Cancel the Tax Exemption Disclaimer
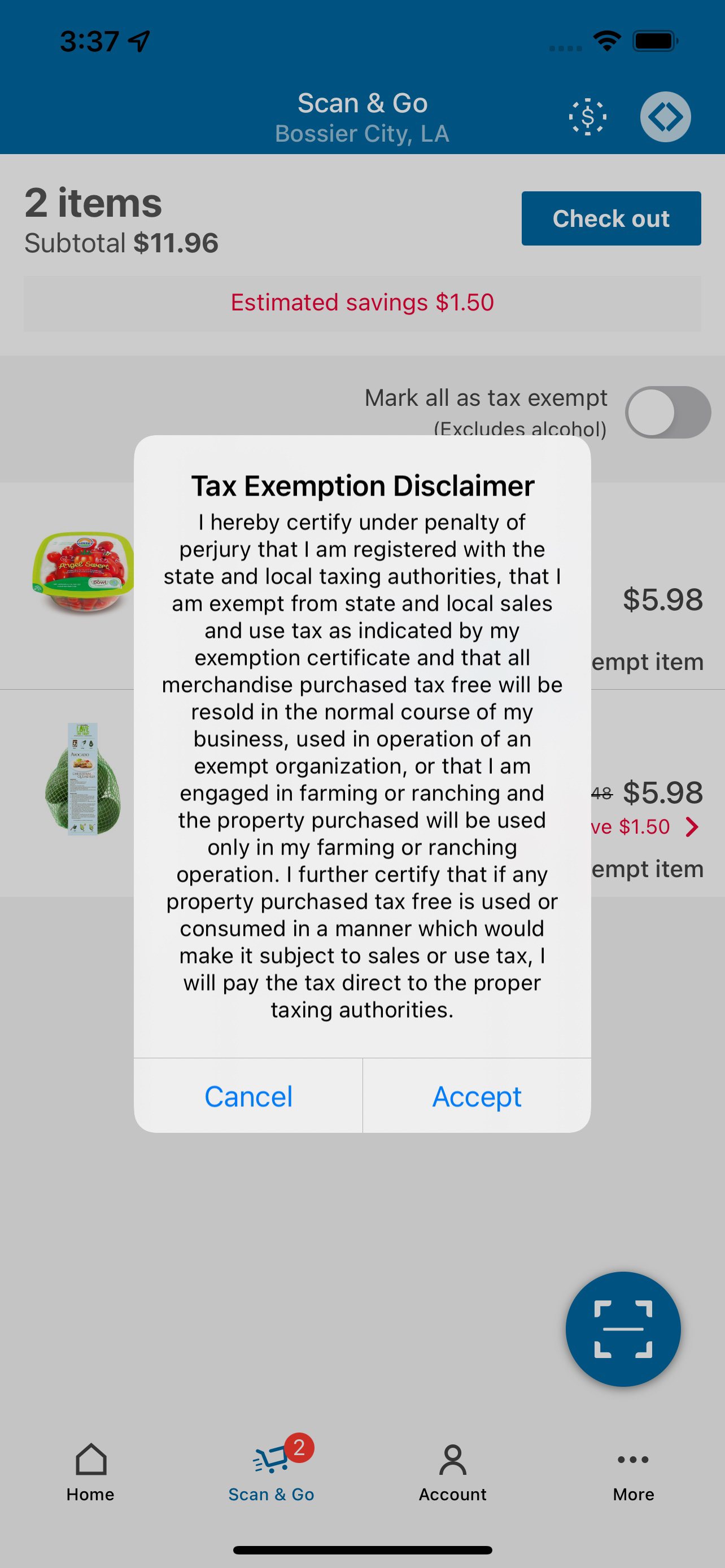 (x=248, y=1096)
